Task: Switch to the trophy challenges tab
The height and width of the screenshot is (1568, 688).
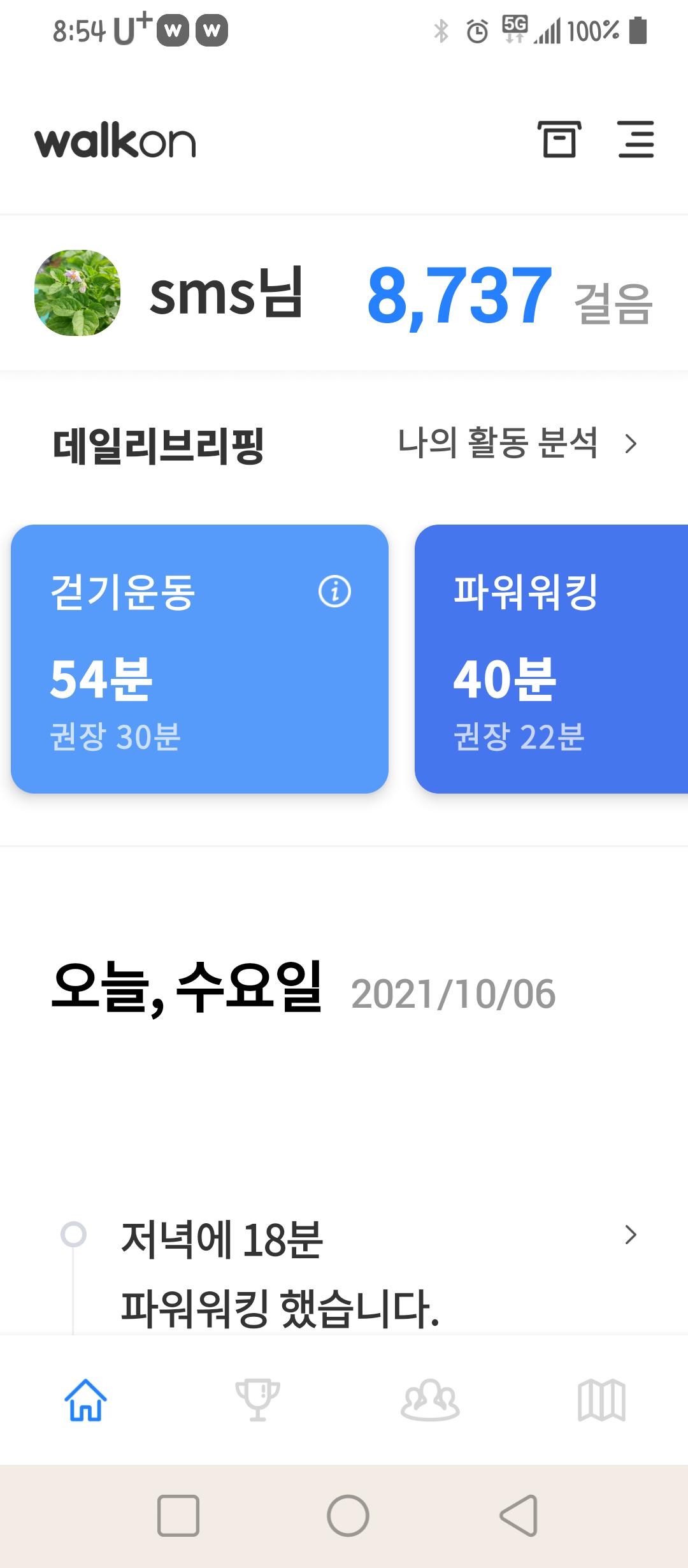Action: pyautogui.click(x=257, y=1400)
